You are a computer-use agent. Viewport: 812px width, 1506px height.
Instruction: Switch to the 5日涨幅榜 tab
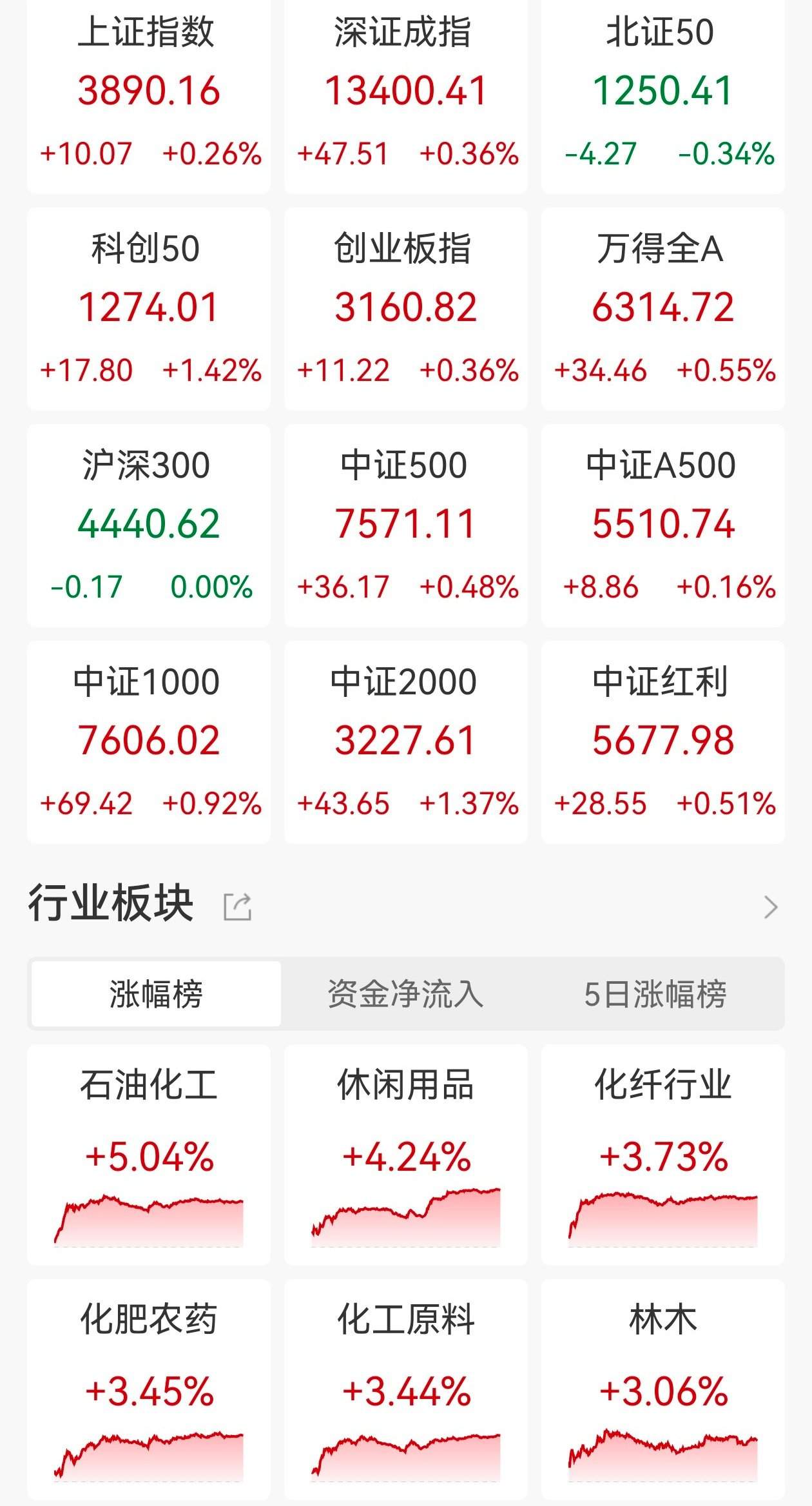(655, 993)
